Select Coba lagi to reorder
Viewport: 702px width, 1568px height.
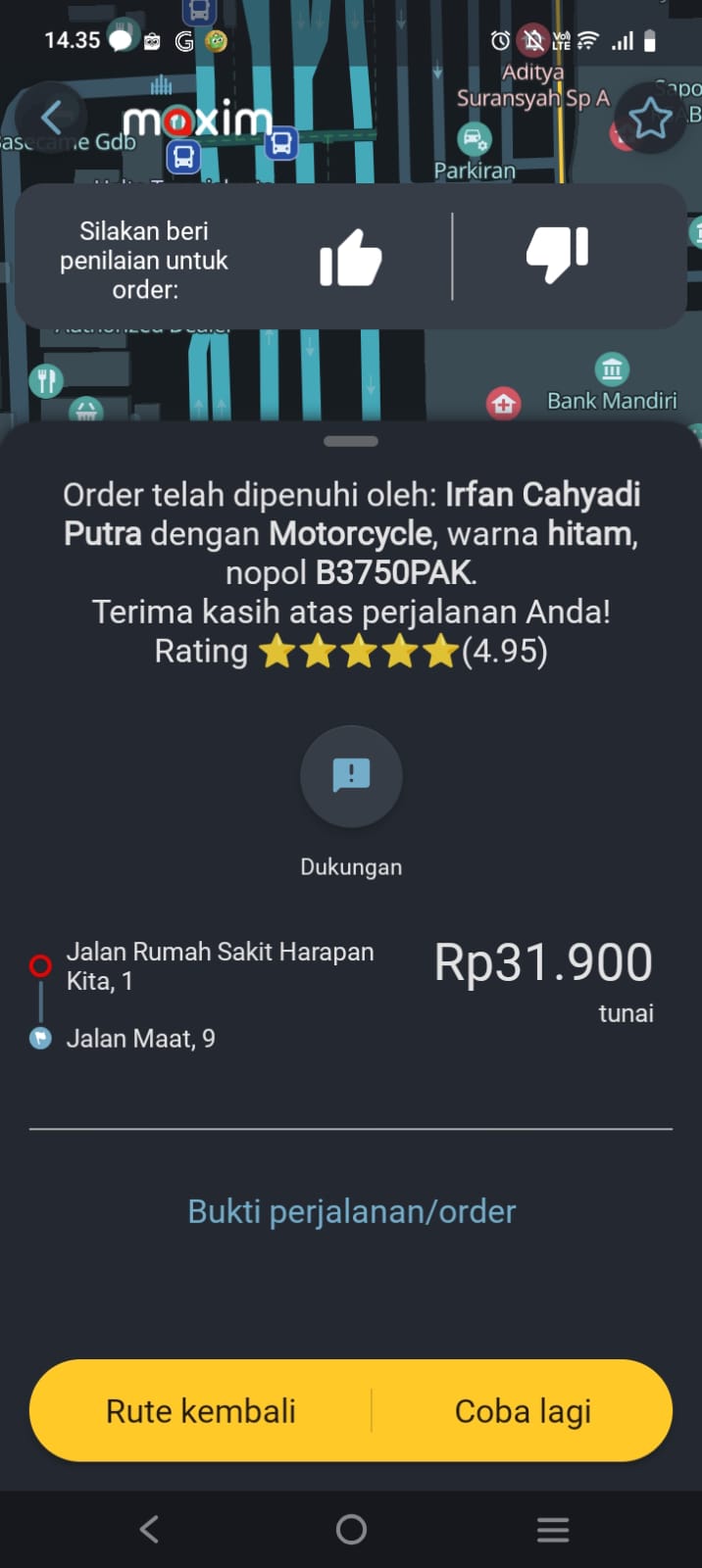(x=523, y=1411)
